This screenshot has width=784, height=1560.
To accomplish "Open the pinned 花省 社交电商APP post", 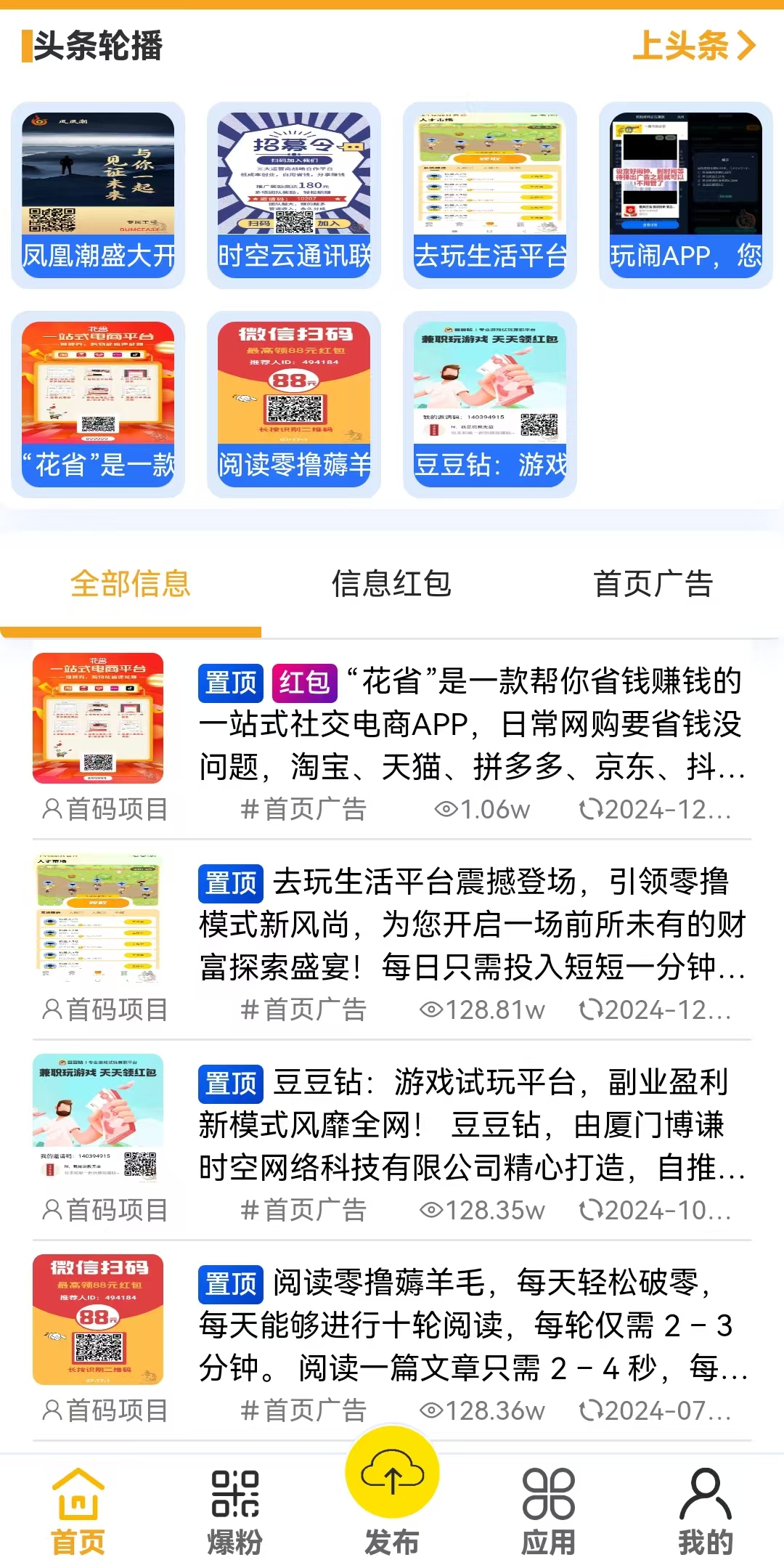I will tap(470, 723).
